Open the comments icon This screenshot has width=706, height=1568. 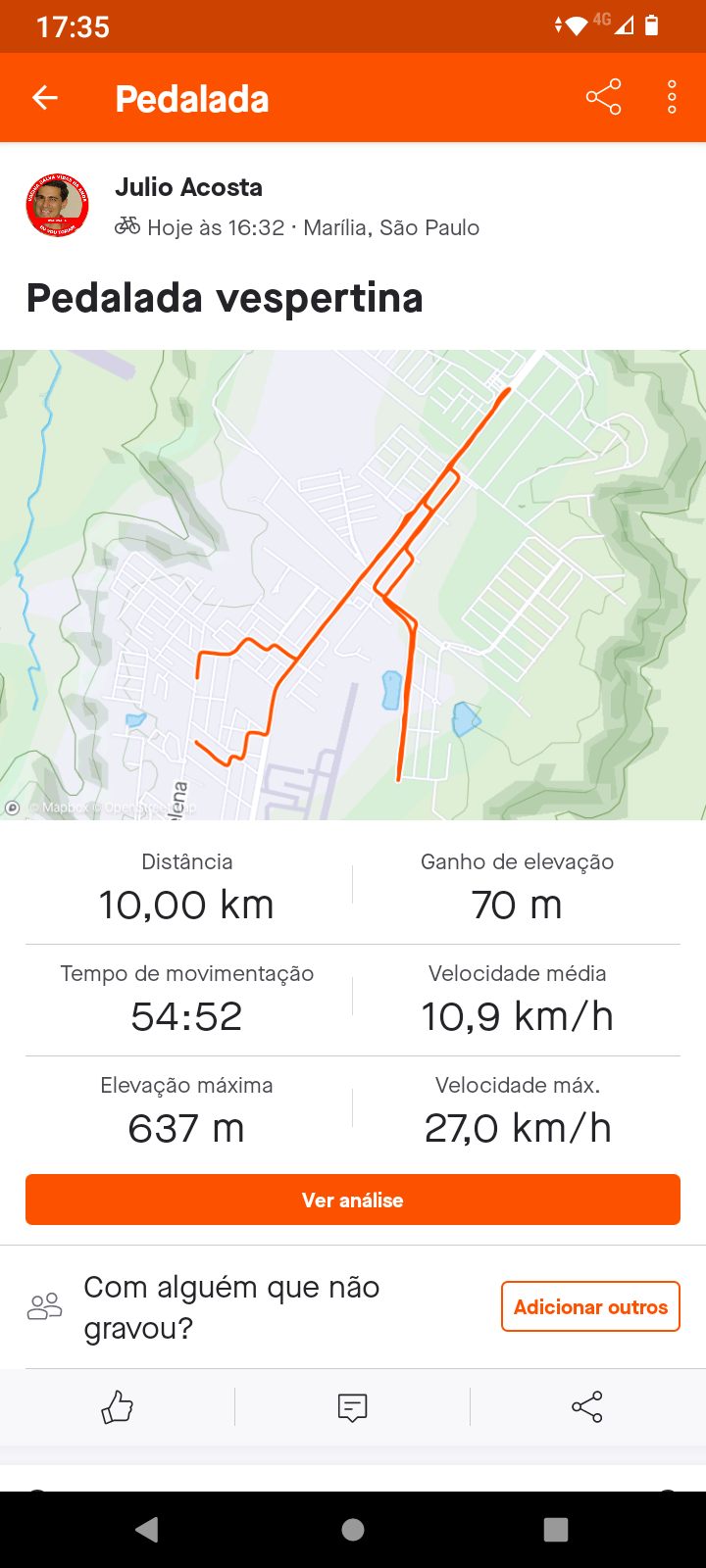pyautogui.click(x=352, y=1407)
